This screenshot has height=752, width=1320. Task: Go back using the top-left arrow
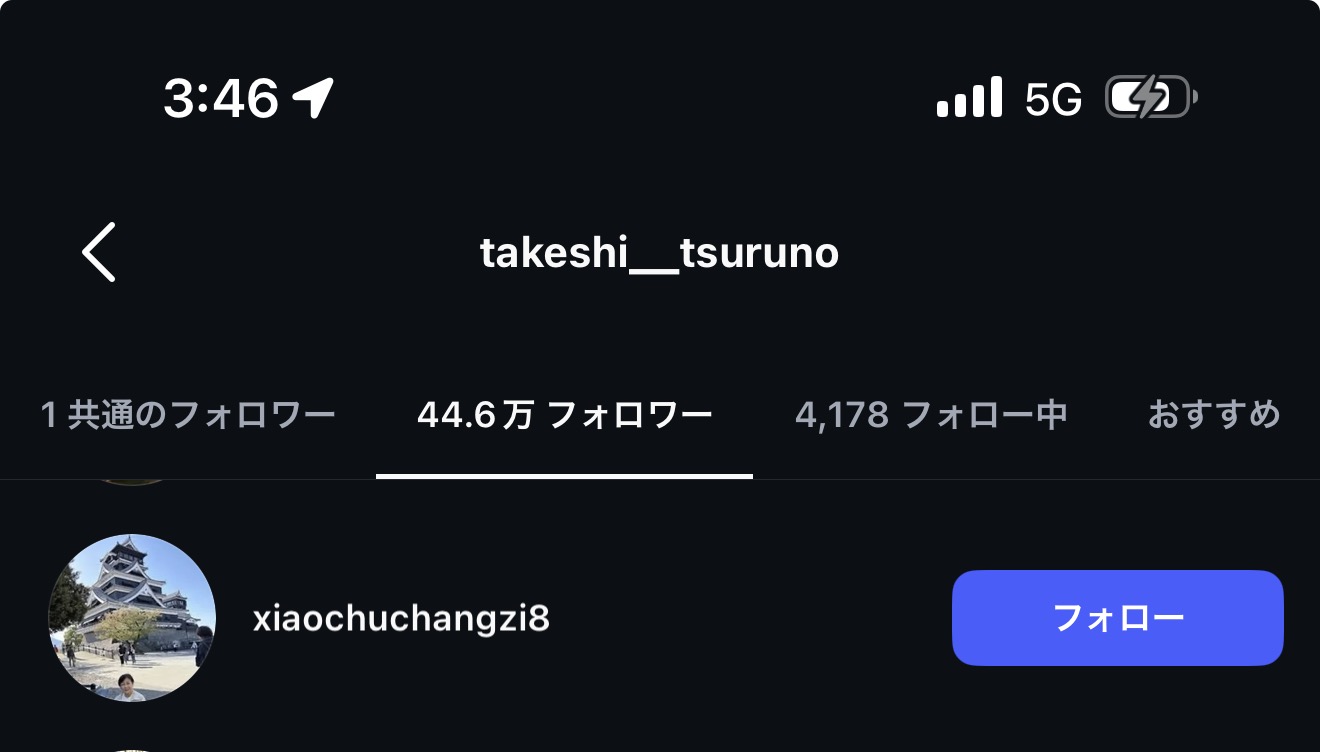pyautogui.click(x=99, y=252)
